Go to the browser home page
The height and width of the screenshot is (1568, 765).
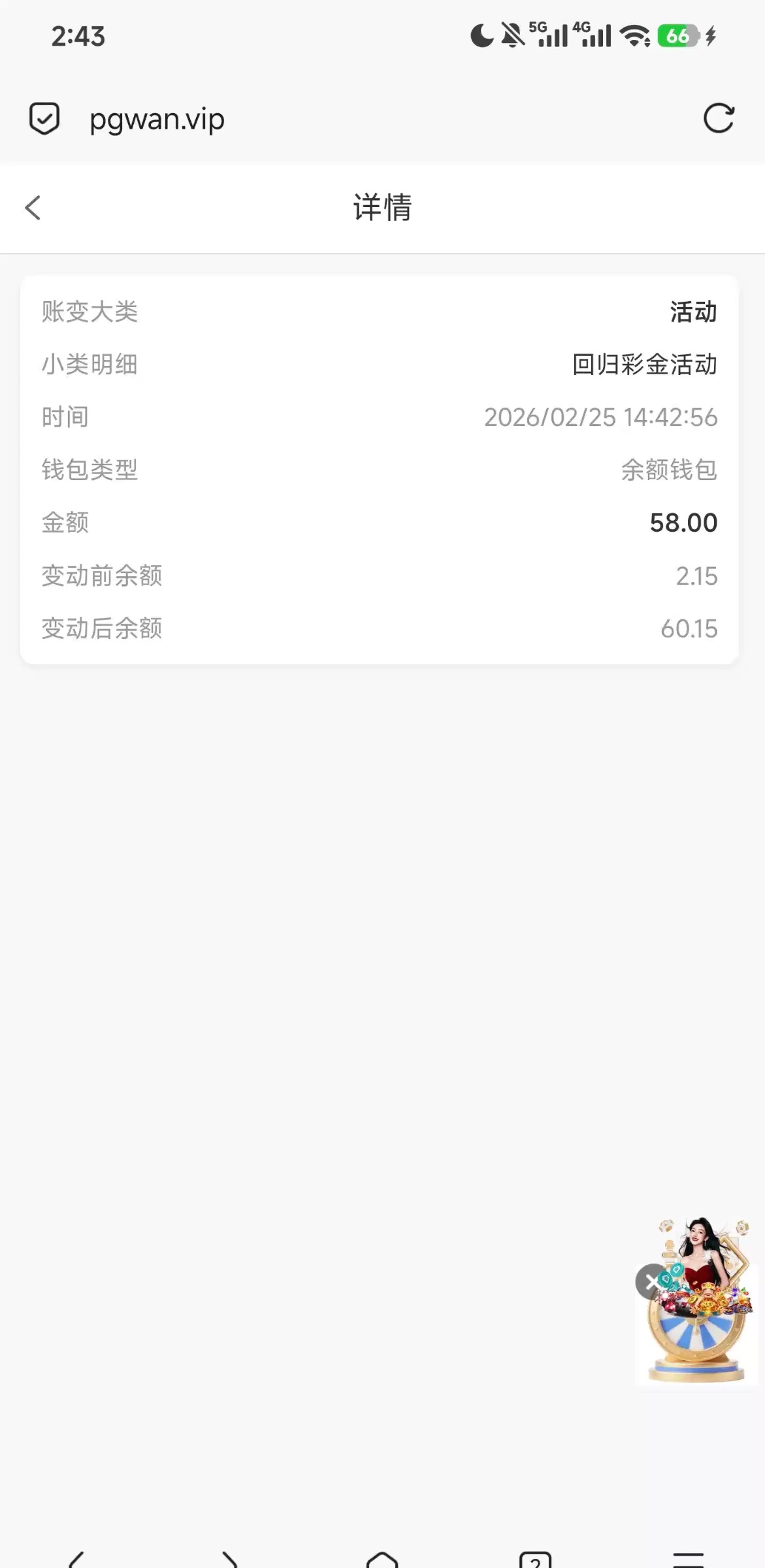click(x=382, y=1560)
